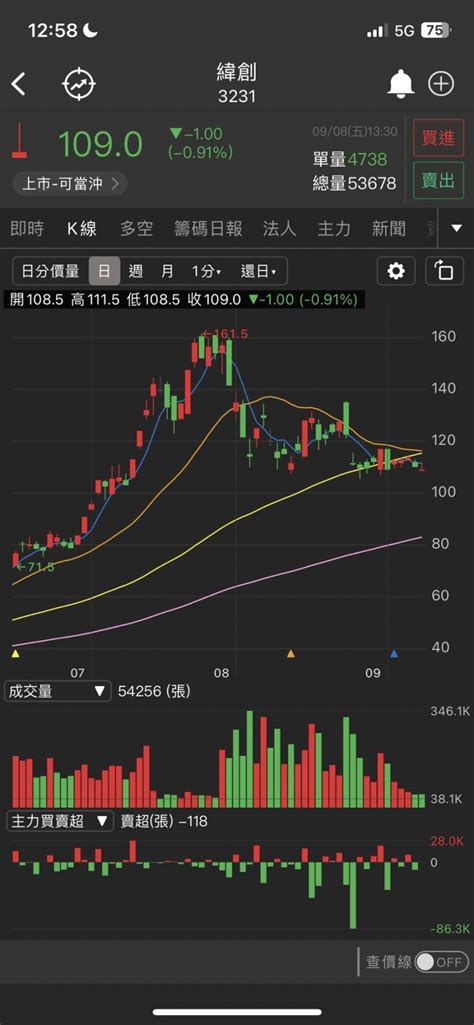Image resolution: width=474 pixels, height=1025 pixels.
Task: Toggle the 查價線 switch on
Action: [441, 962]
